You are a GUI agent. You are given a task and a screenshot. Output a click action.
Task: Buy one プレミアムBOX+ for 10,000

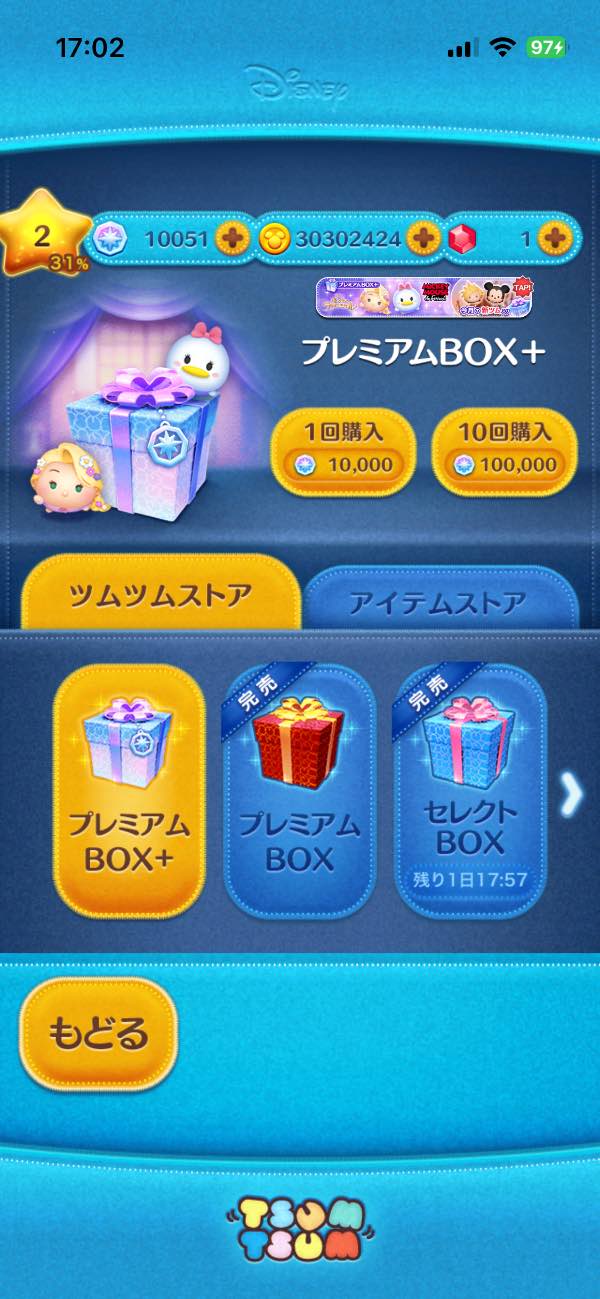pyautogui.click(x=343, y=448)
